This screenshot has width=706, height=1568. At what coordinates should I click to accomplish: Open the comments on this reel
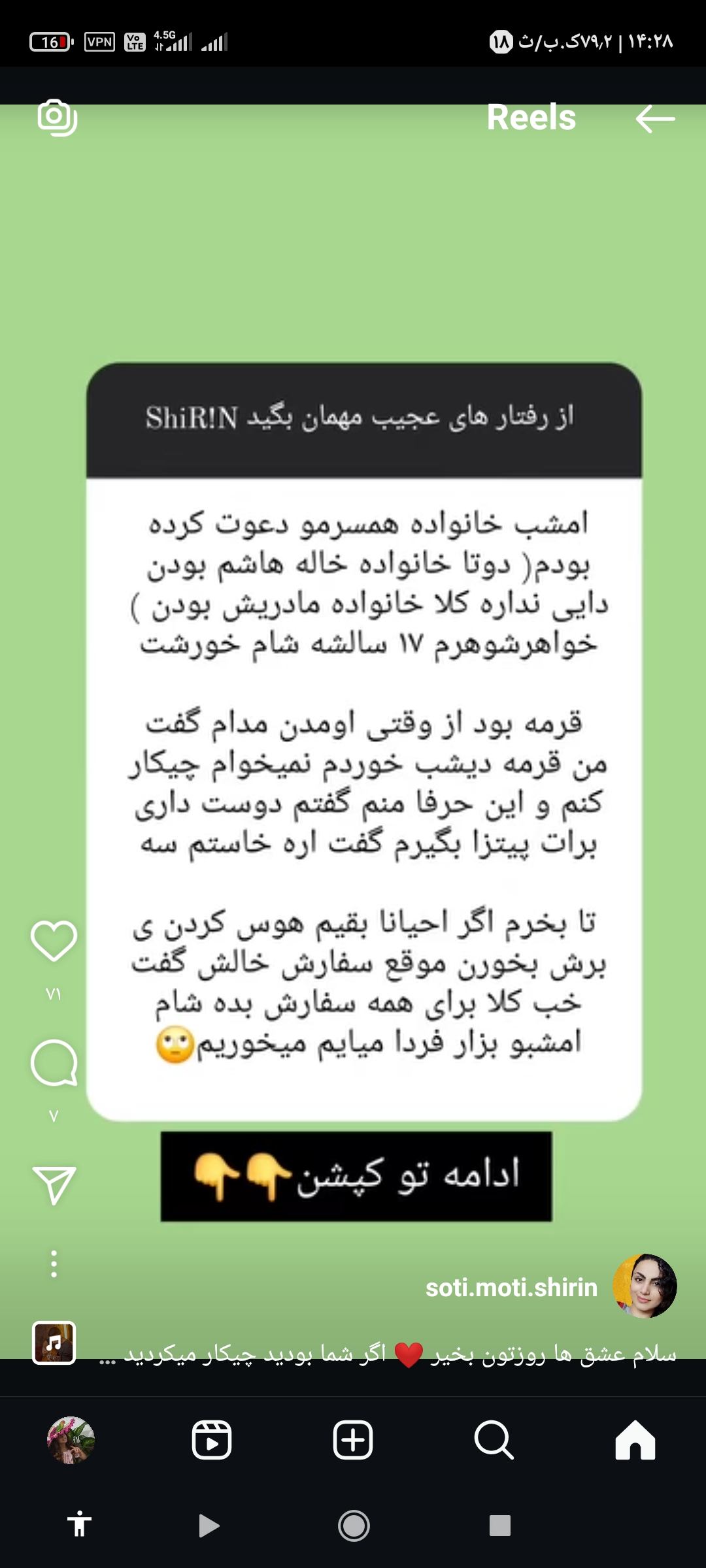point(54,1063)
